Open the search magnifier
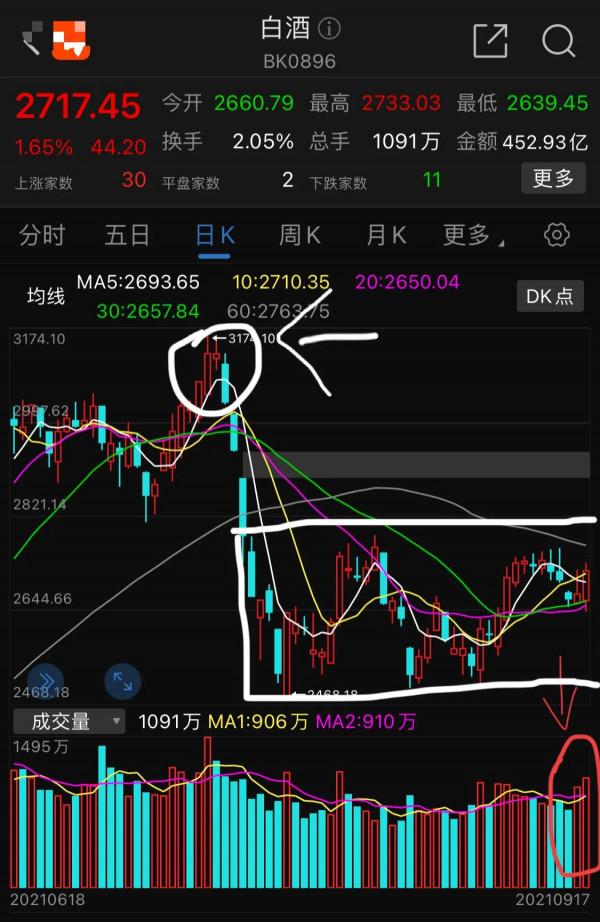Screen dimensions: 600x922 click(x=558, y=40)
